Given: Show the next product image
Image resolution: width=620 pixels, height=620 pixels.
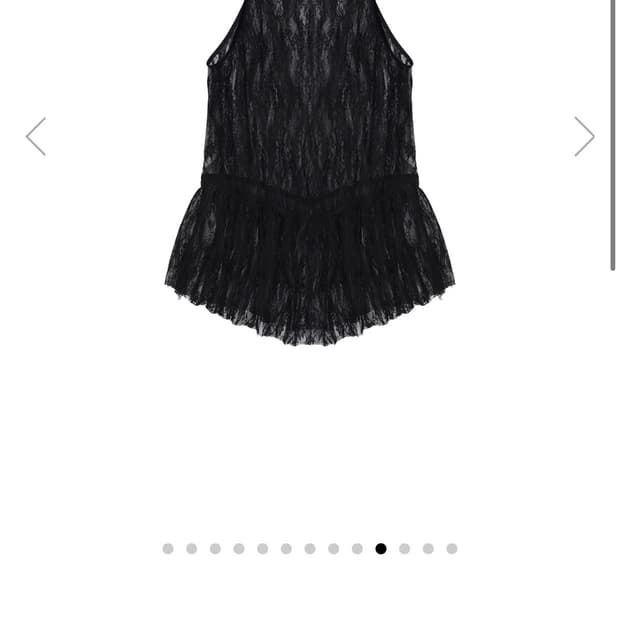Looking at the screenshot, I should click(x=584, y=137).
